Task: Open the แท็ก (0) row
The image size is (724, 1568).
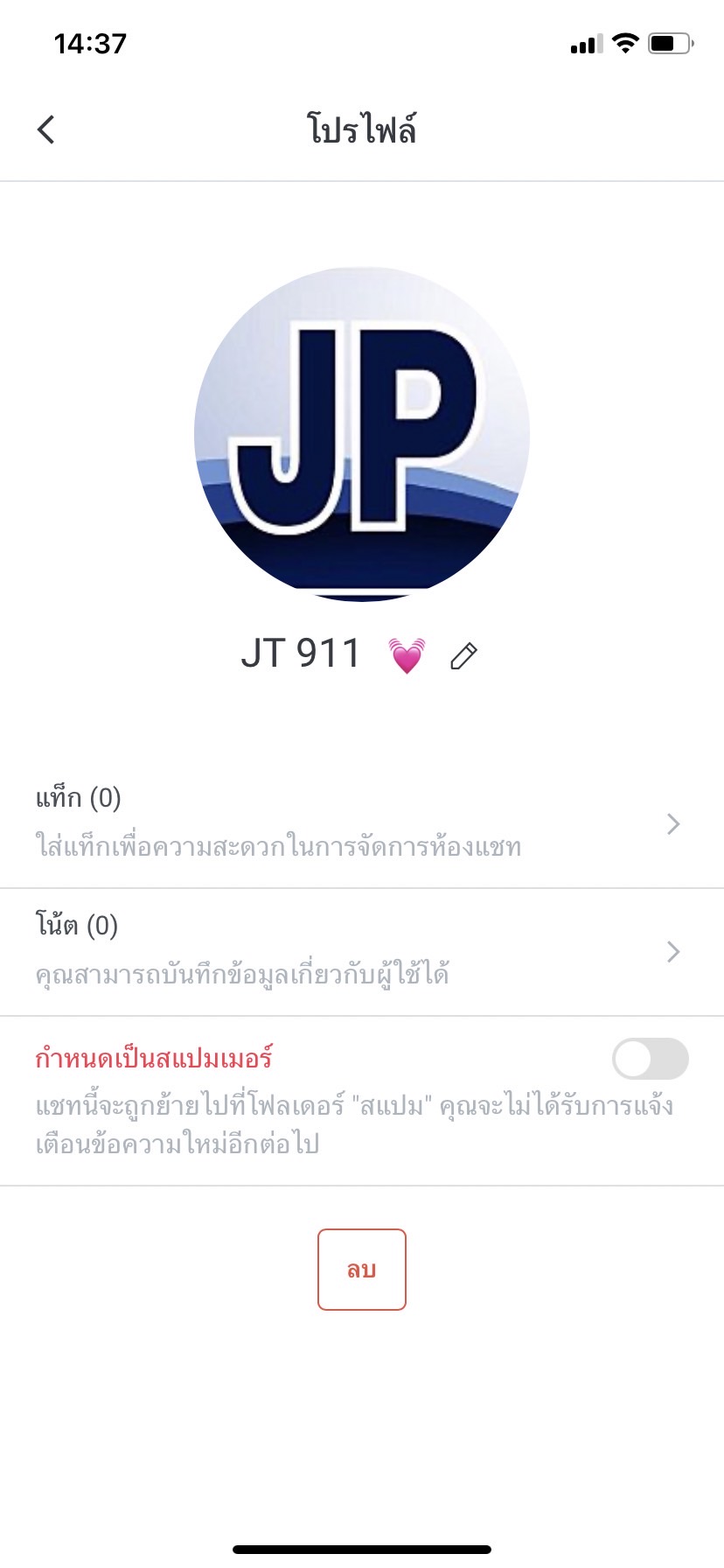Action: point(360,823)
